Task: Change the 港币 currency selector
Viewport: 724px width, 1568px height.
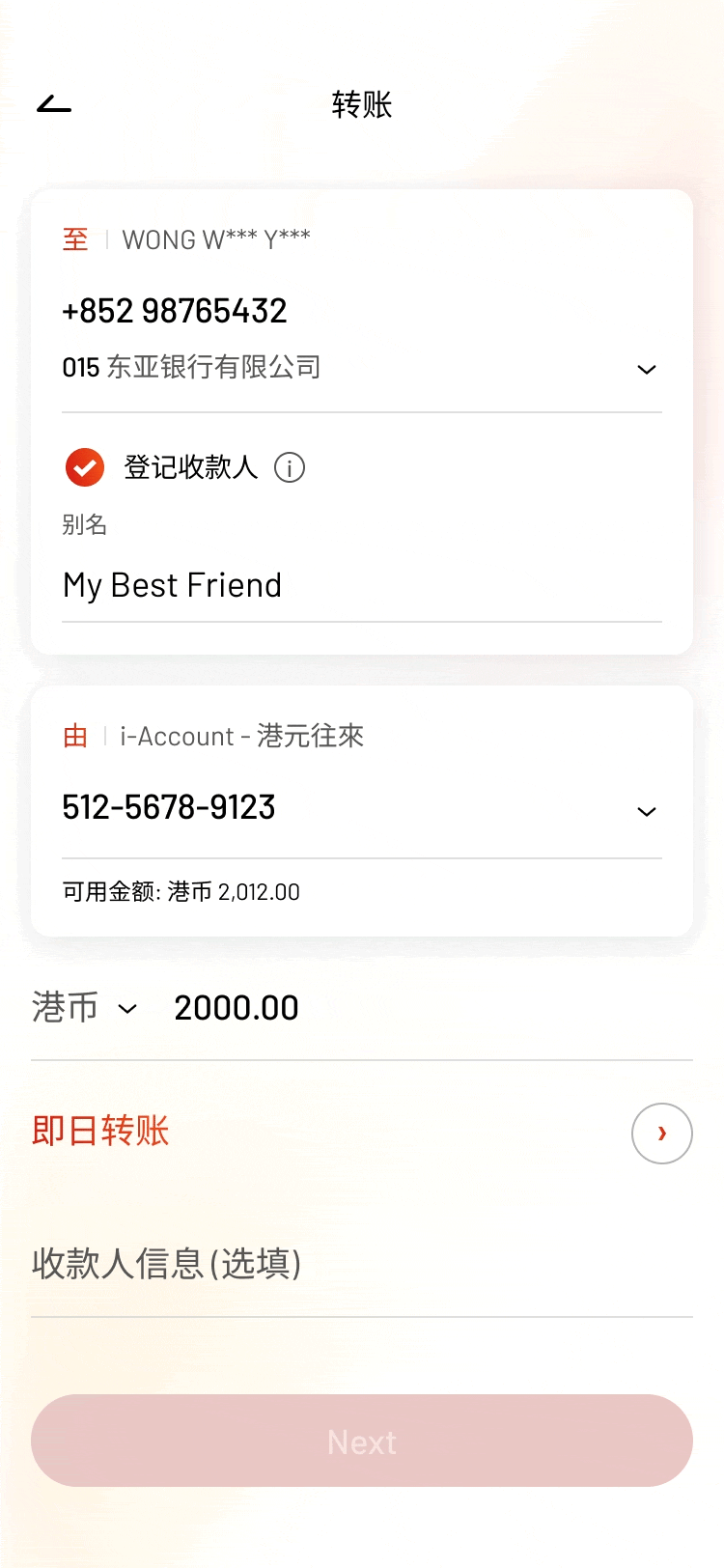Action: 85,1007
